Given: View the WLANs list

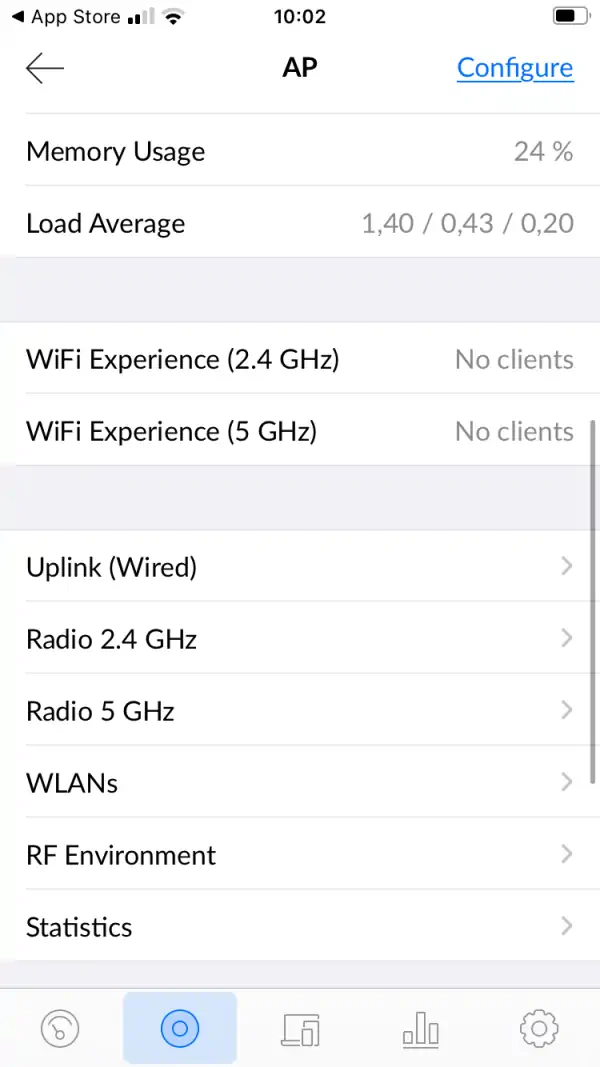Looking at the screenshot, I should point(300,783).
